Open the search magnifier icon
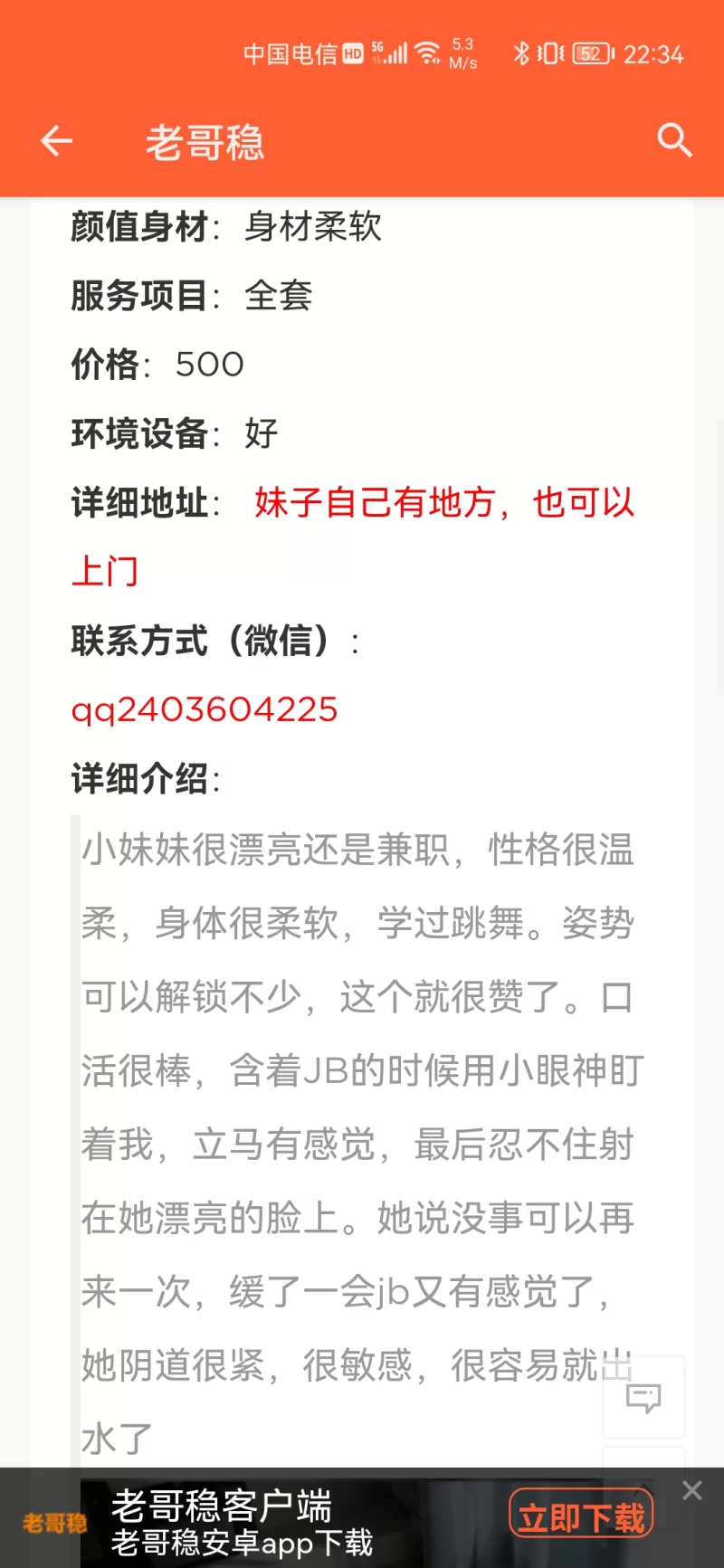This screenshot has height=1568, width=724. [x=673, y=141]
